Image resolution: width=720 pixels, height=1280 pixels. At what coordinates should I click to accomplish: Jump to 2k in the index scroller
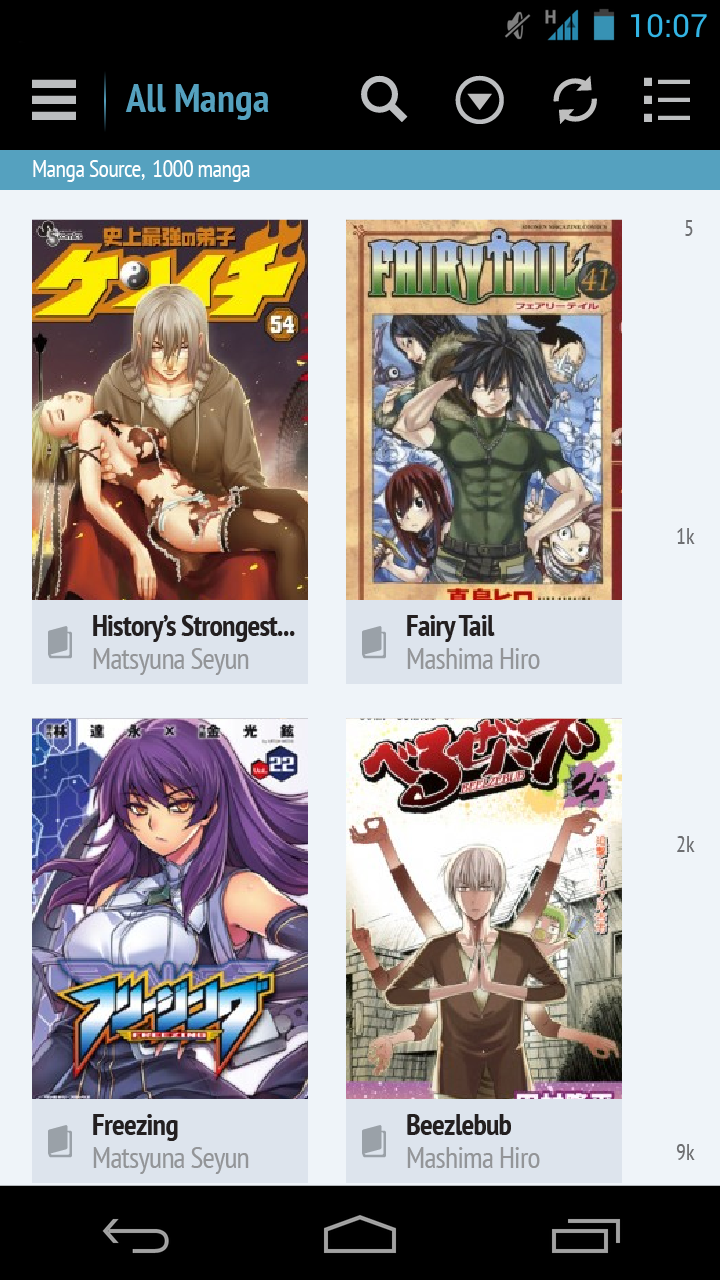(x=685, y=845)
